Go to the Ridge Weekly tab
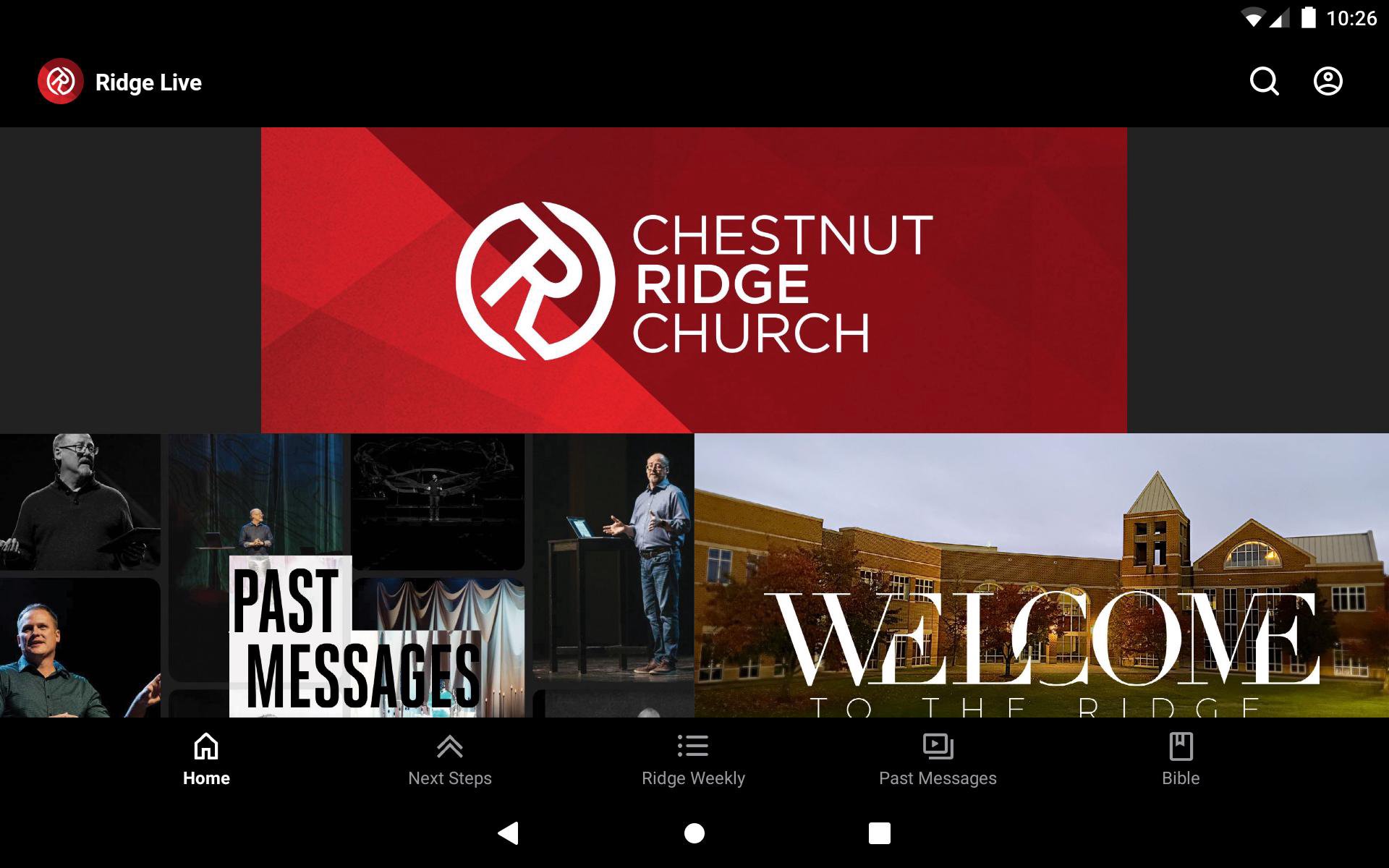The height and width of the screenshot is (868, 1389). tap(693, 759)
